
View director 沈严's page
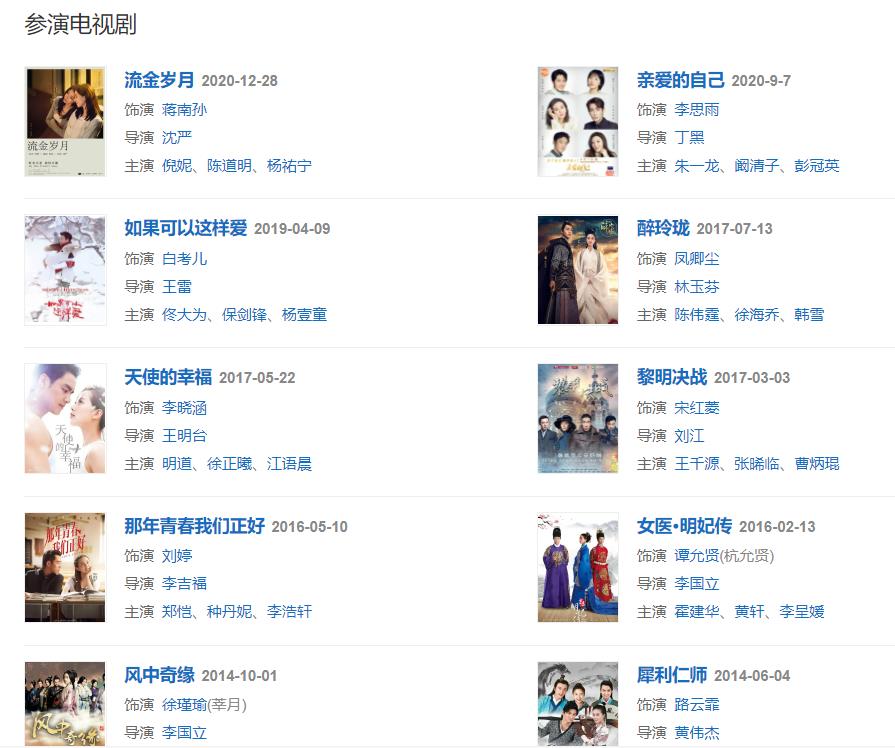pos(177,137)
